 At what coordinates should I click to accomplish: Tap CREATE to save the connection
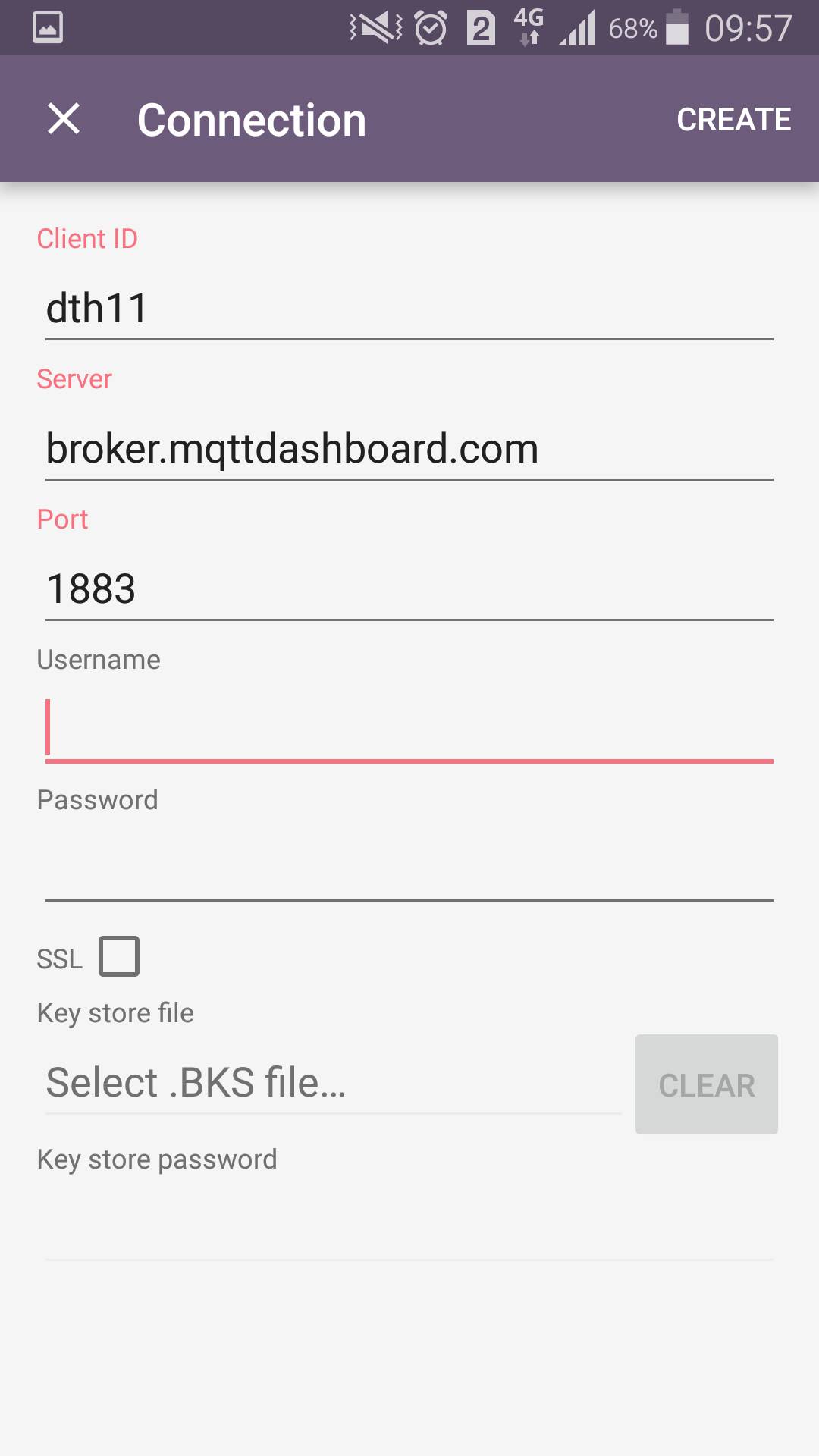[x=733, y=120]
